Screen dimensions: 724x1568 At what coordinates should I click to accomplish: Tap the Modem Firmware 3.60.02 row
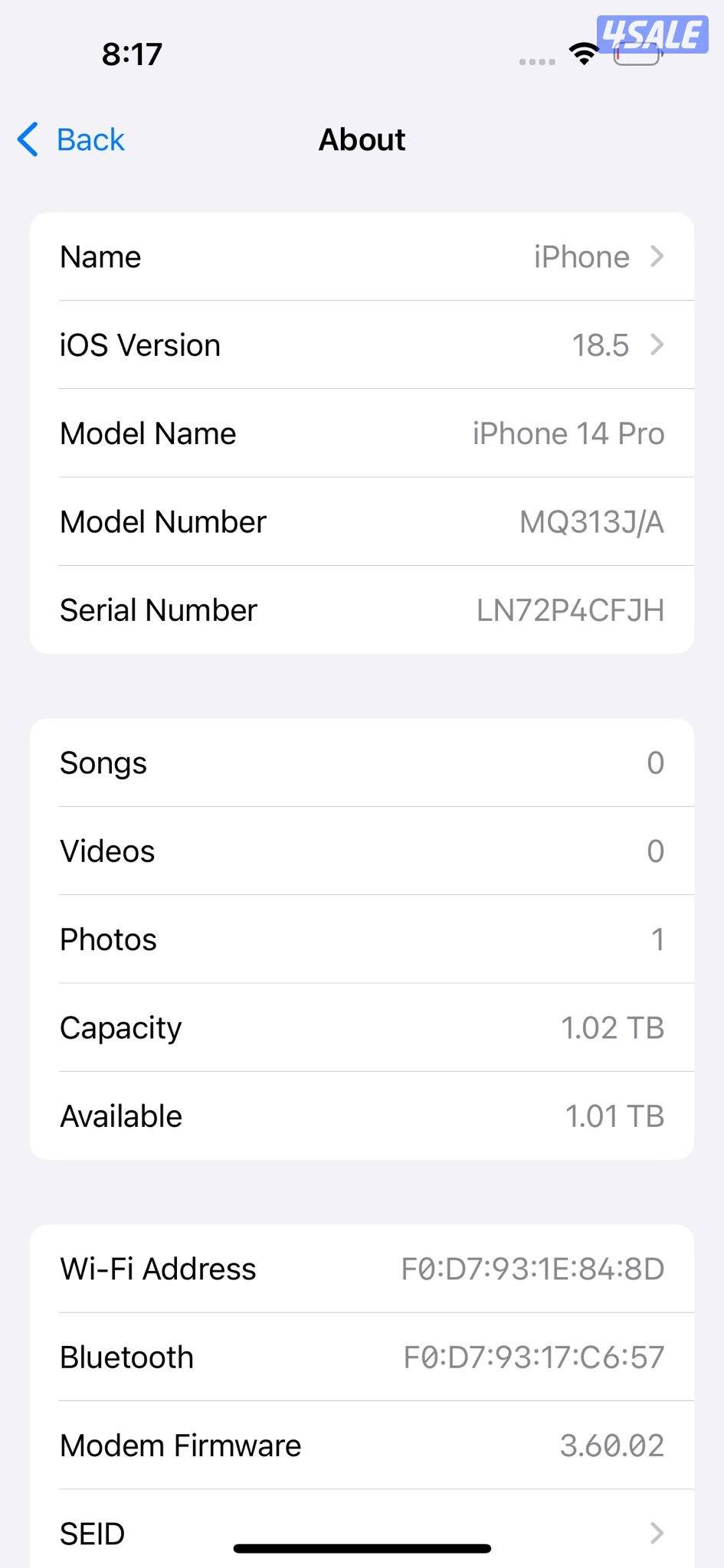tap(362, 1445)
